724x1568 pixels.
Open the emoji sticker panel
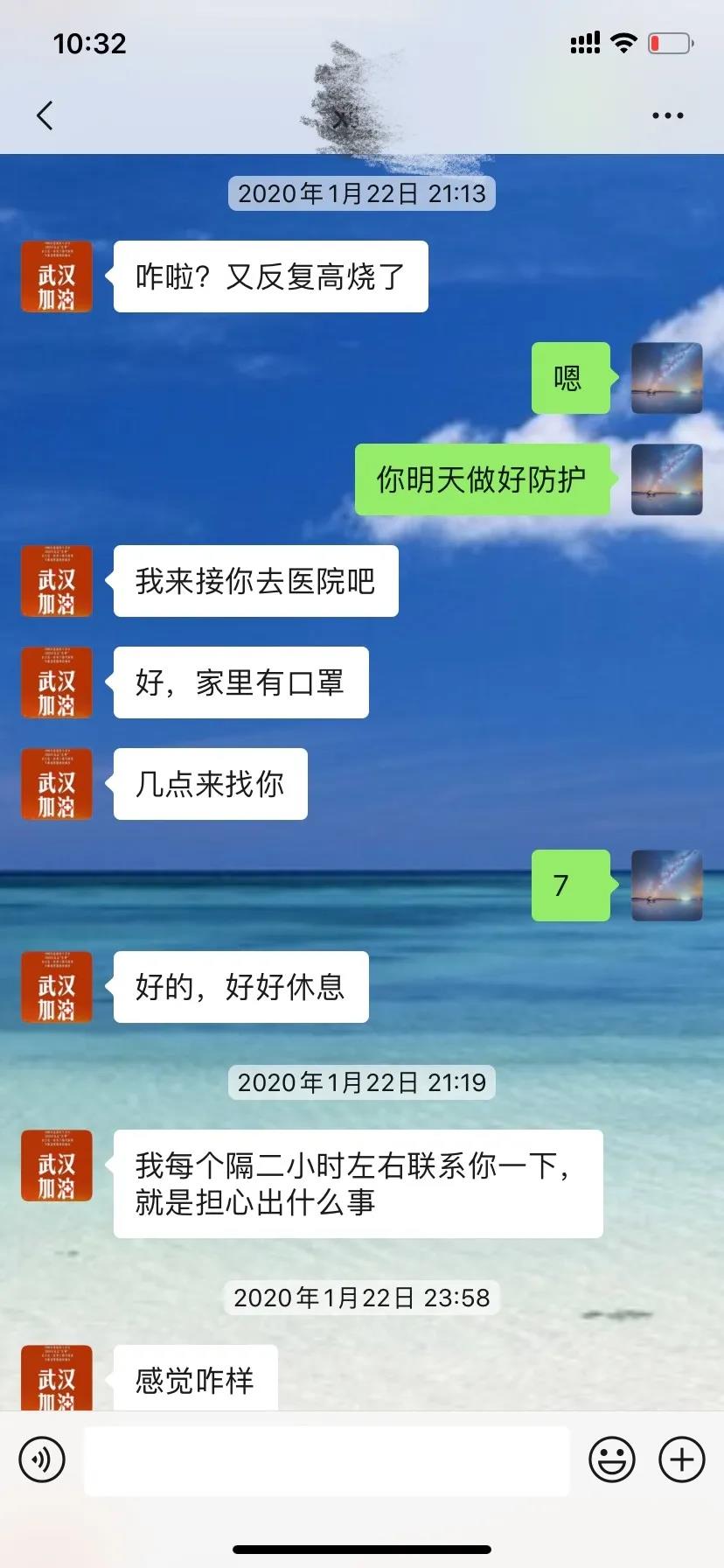click(x=611, y=1459)
